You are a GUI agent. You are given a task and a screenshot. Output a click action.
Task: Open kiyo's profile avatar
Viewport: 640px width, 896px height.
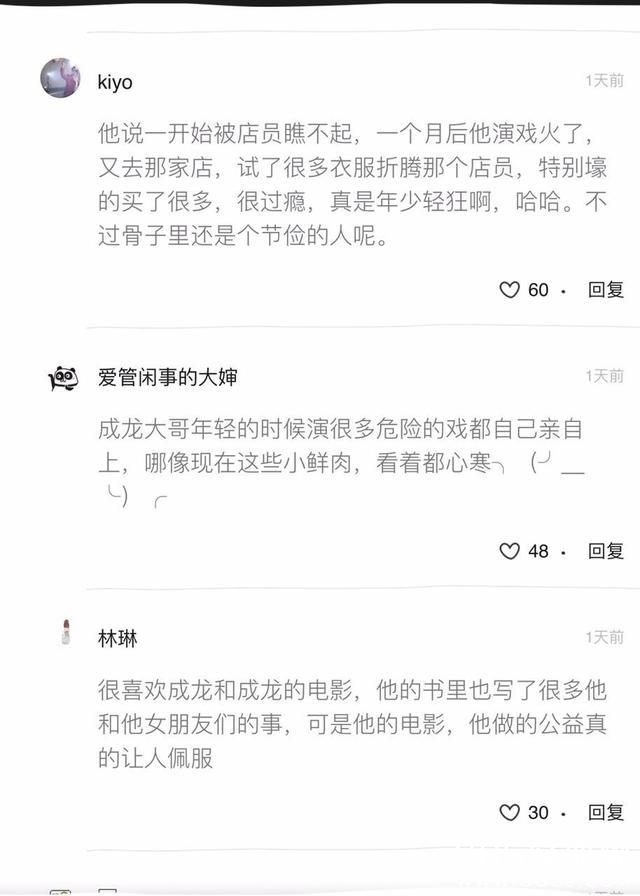point(60,78)
